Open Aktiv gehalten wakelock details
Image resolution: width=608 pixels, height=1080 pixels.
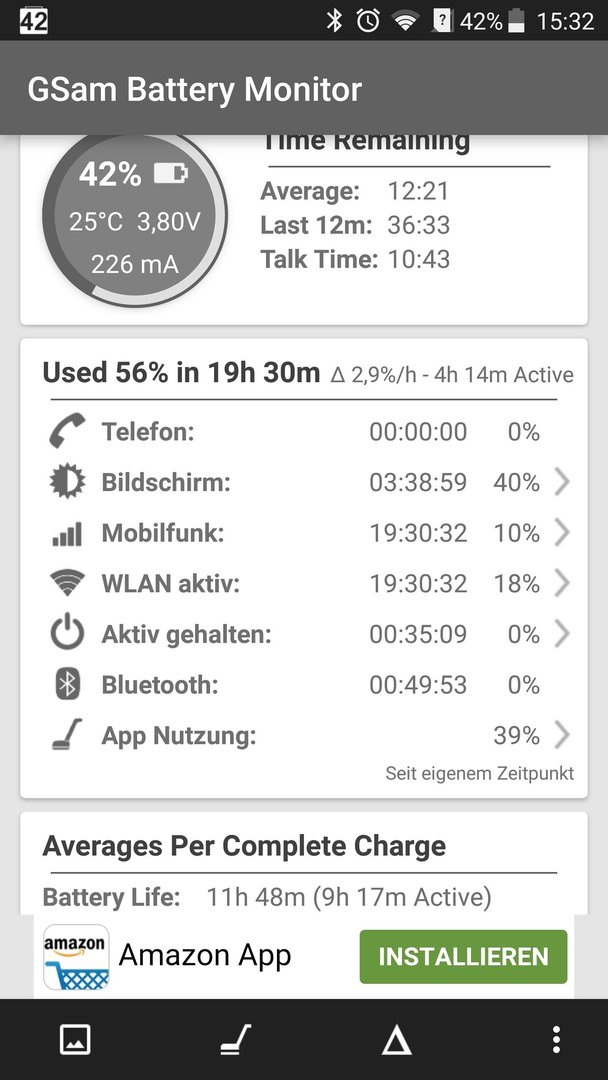point(304,634)
